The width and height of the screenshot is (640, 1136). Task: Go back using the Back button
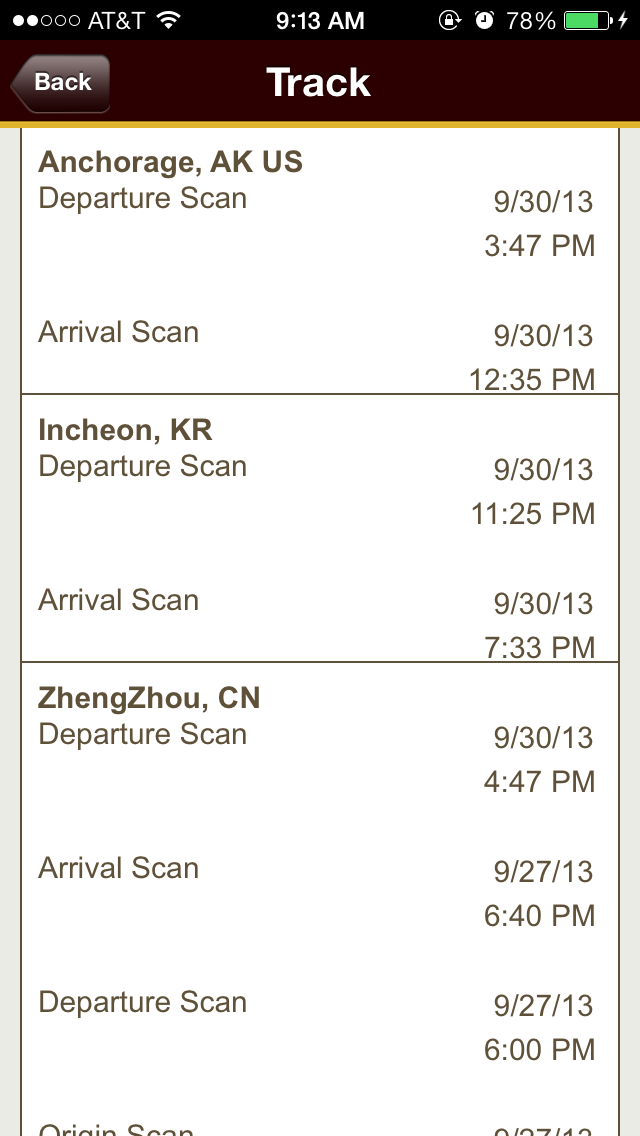coord(60,83)
